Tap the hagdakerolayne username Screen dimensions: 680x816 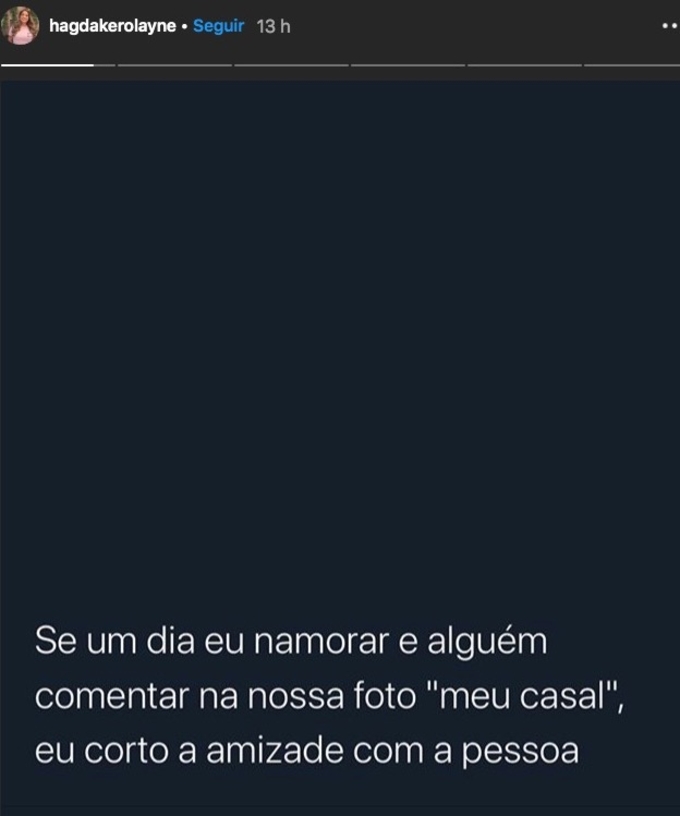pos(112,26)
